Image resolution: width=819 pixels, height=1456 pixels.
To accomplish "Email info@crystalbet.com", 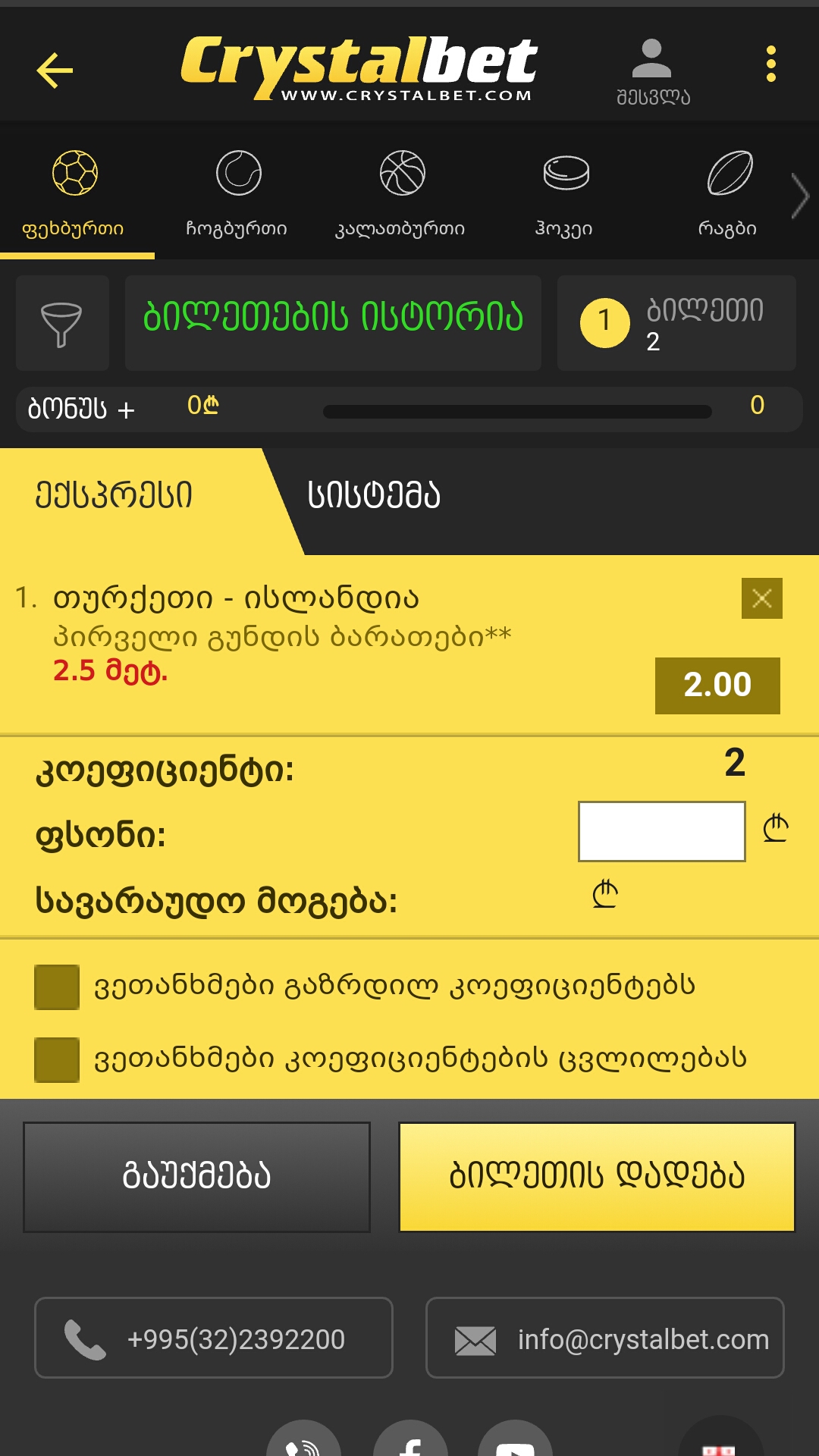I will pos(604,1338).
